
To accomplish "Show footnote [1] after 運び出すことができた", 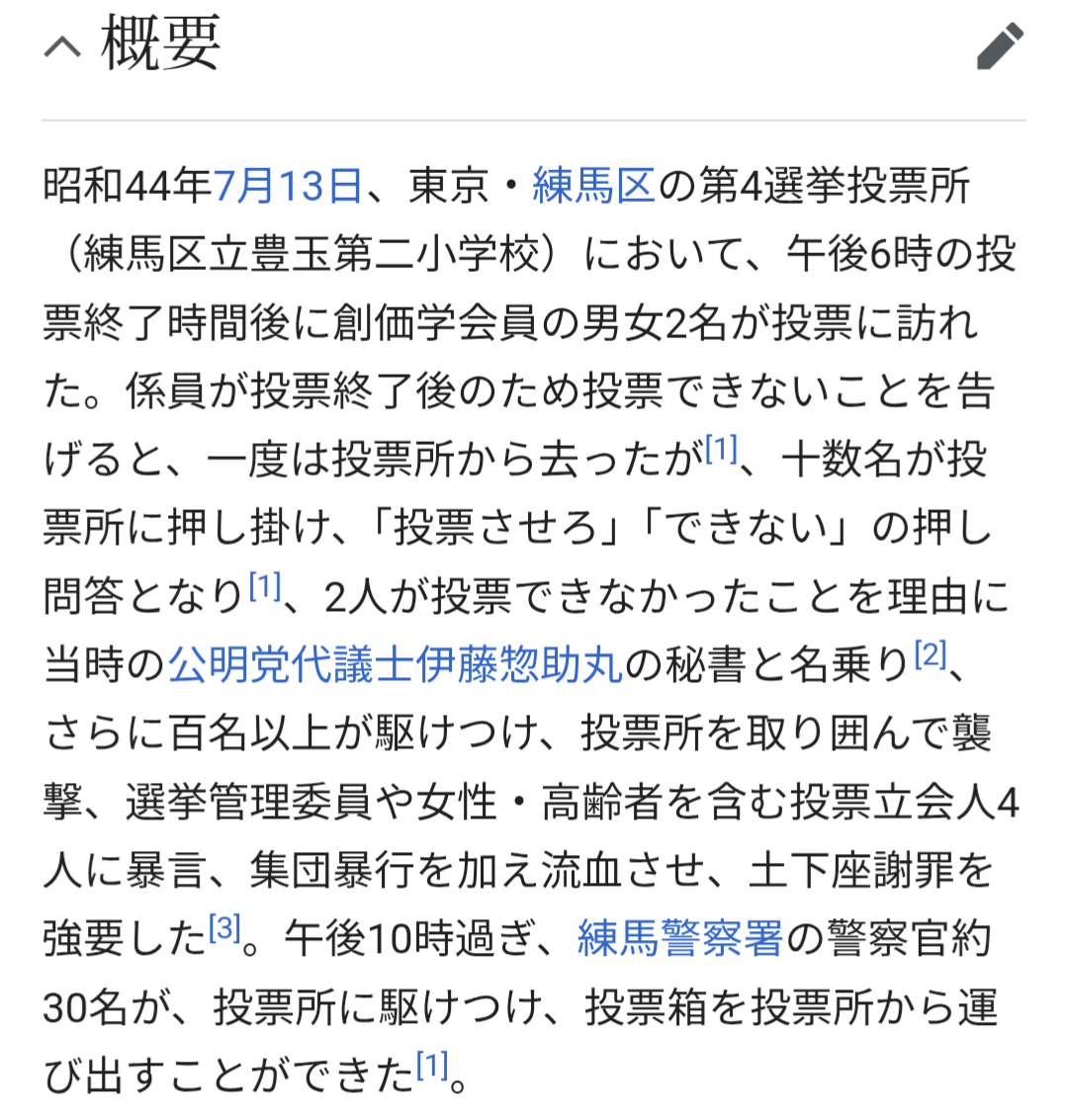I will [x=431, y=1065].
